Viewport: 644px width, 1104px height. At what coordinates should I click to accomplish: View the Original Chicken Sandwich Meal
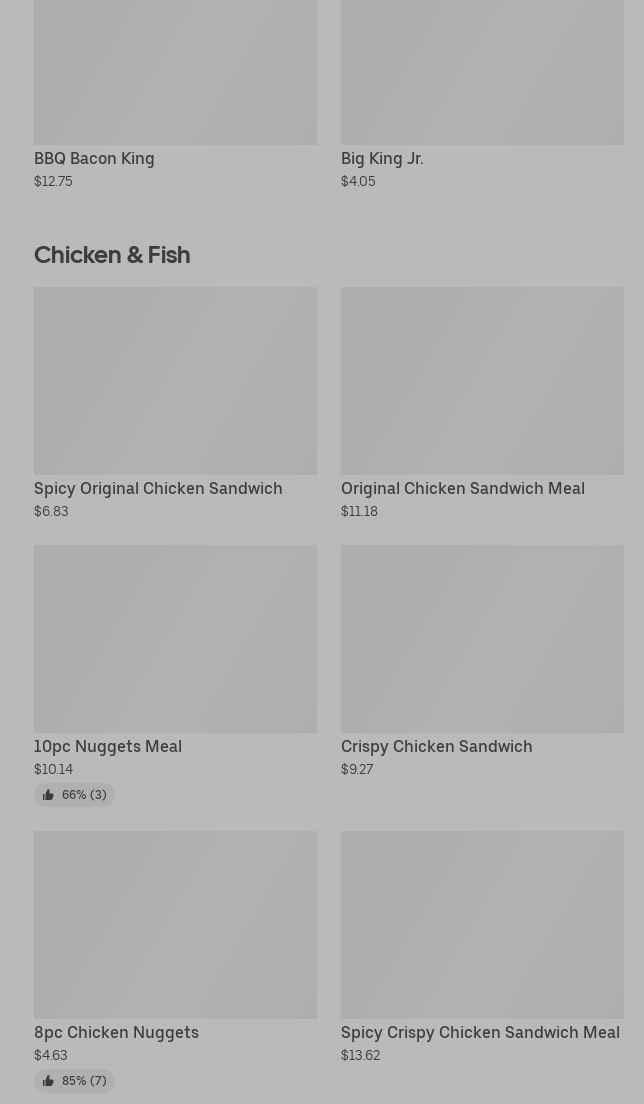point(482,403)
